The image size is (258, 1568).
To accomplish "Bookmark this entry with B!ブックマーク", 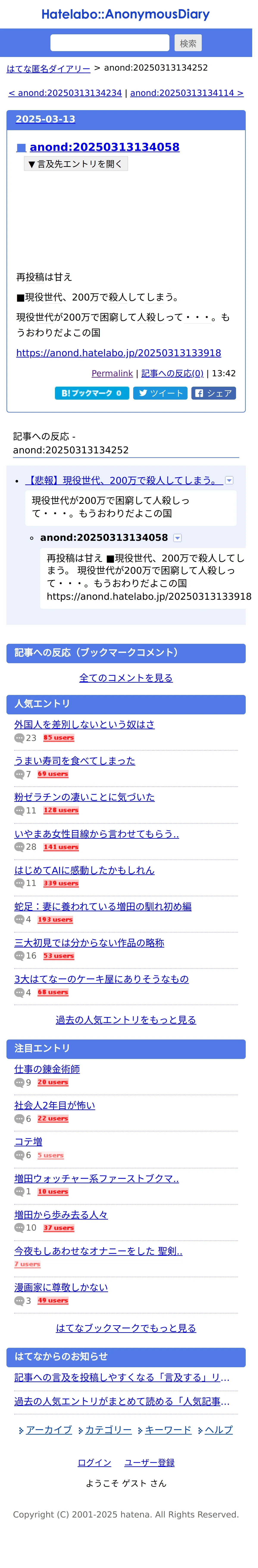I will 92,393.
